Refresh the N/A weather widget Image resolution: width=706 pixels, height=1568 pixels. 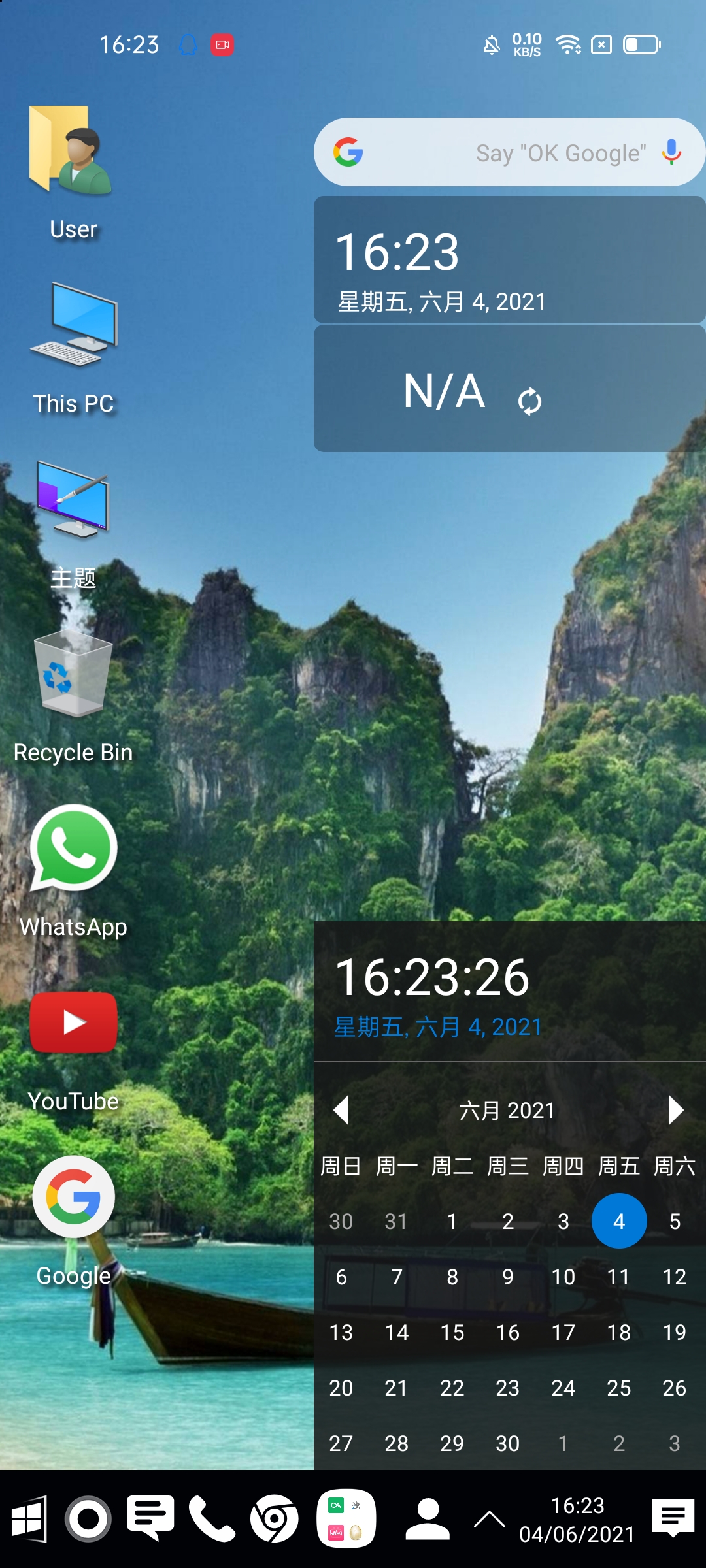click(529, 401)
